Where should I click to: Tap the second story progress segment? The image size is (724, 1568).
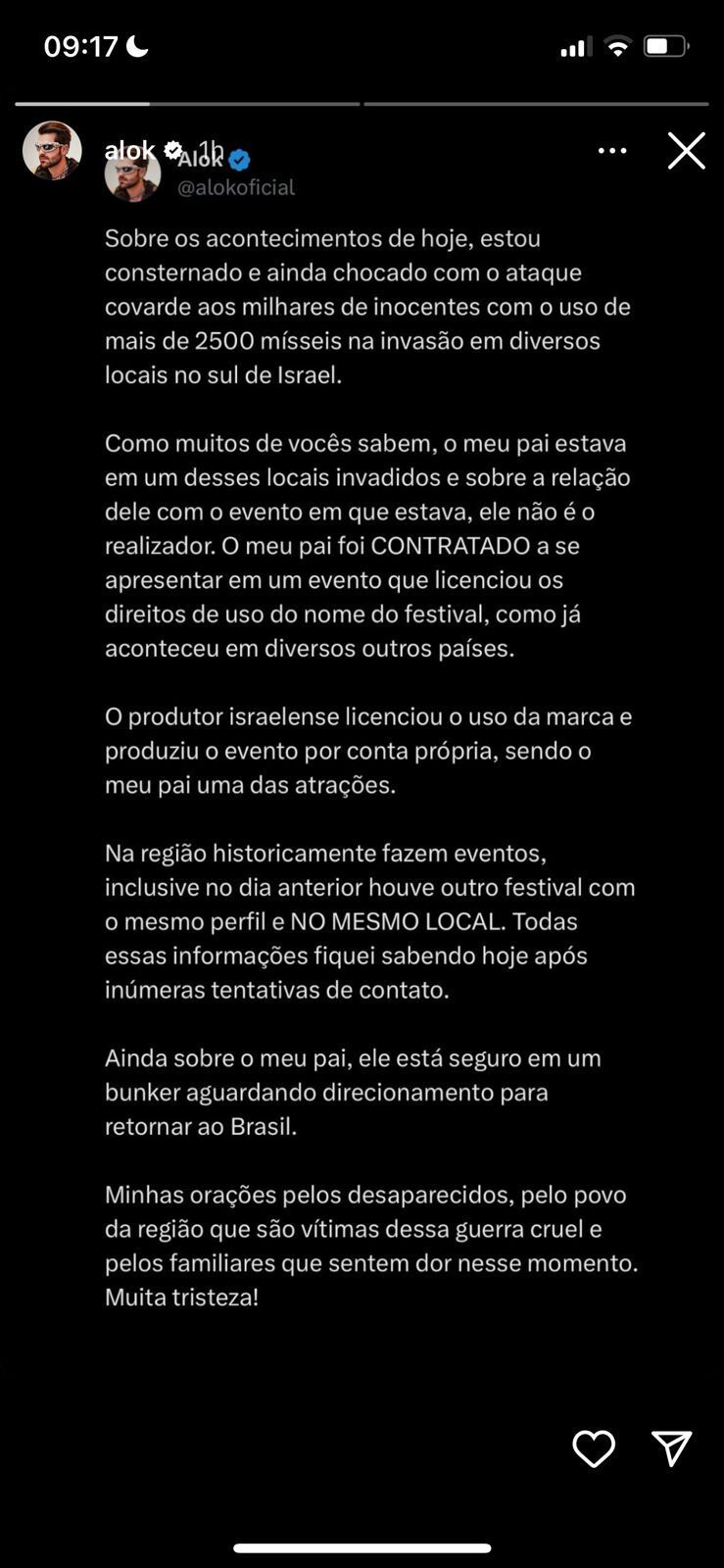[x=534, y=101]
